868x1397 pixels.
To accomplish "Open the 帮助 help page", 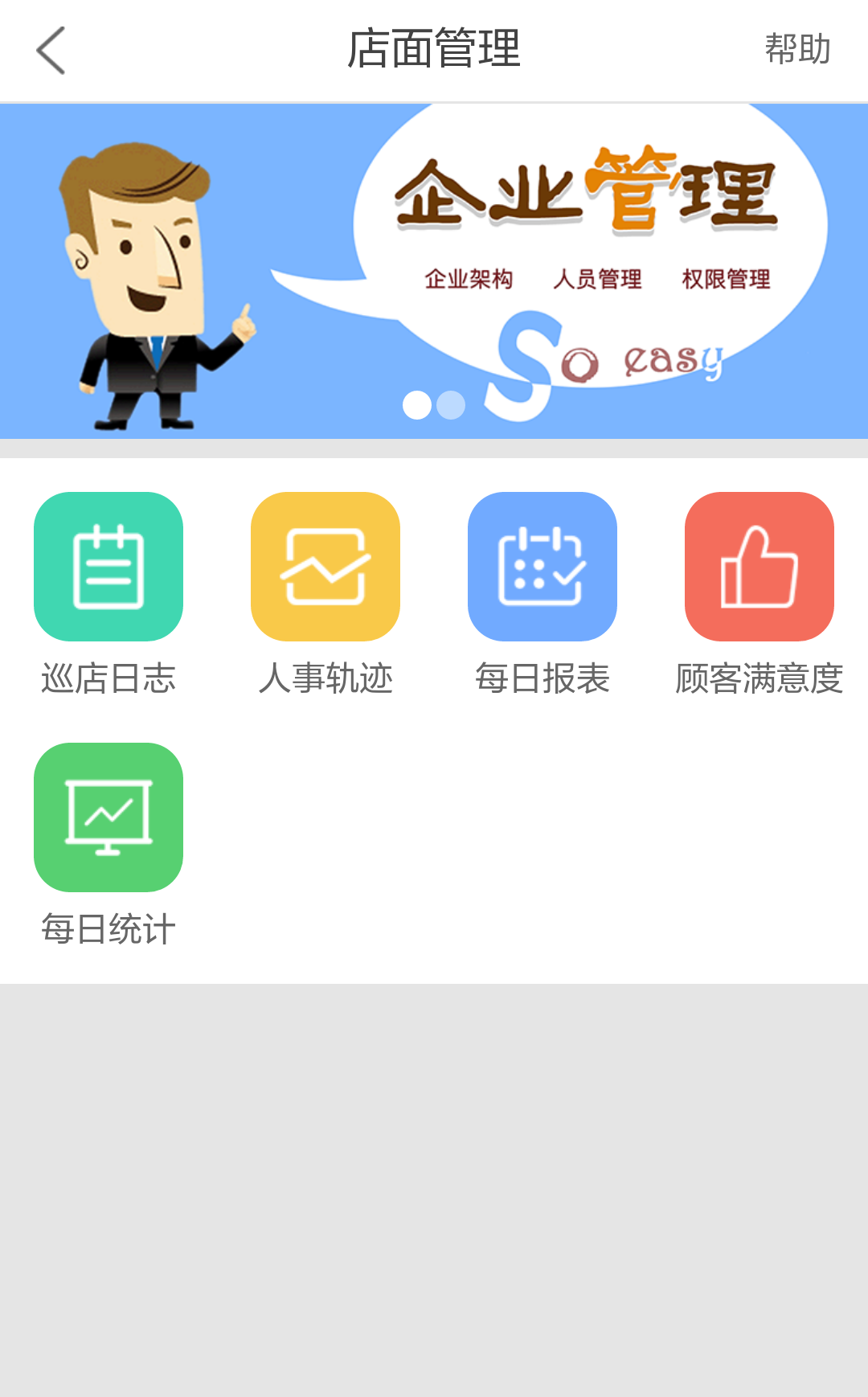I will coord(796,49).
